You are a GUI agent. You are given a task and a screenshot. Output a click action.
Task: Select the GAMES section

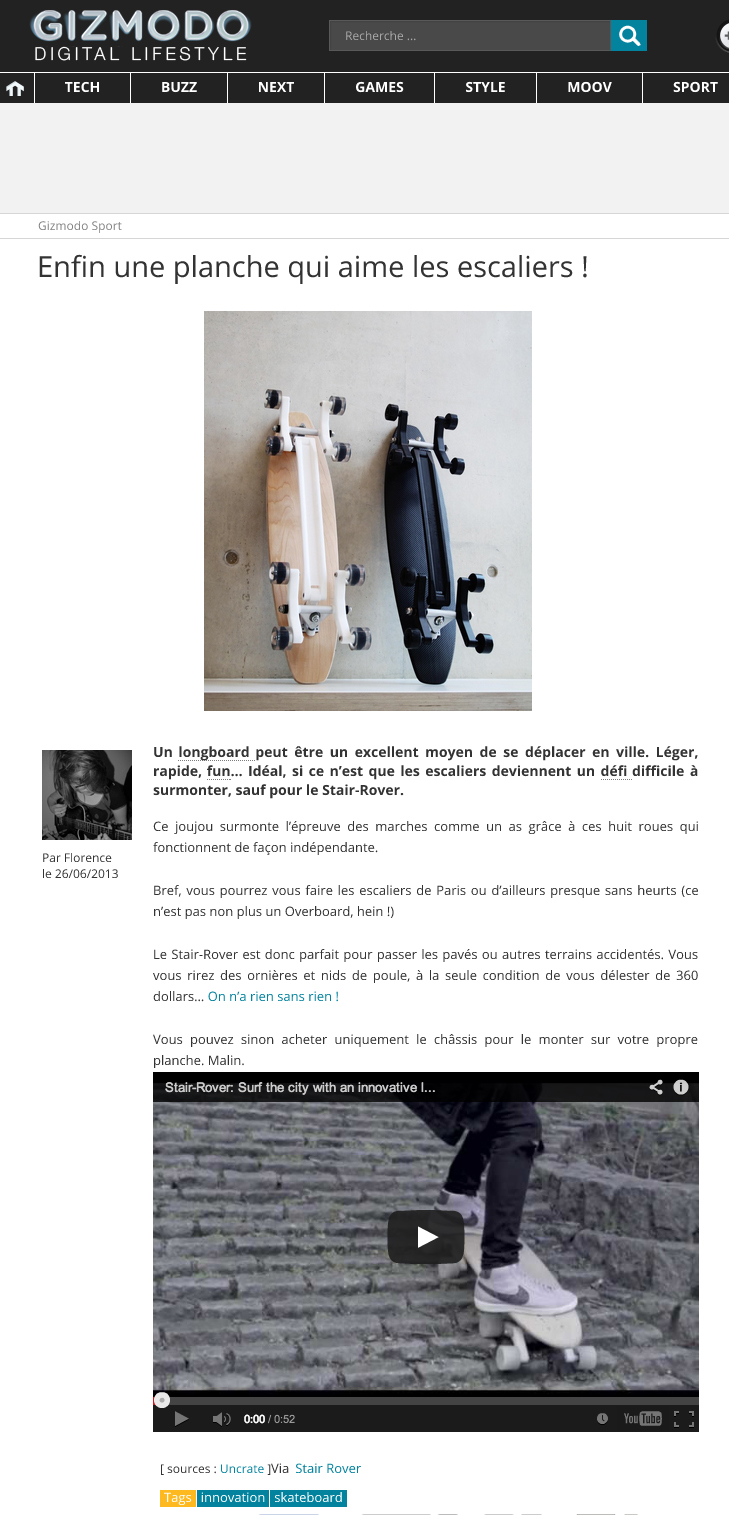coord(379,87)
